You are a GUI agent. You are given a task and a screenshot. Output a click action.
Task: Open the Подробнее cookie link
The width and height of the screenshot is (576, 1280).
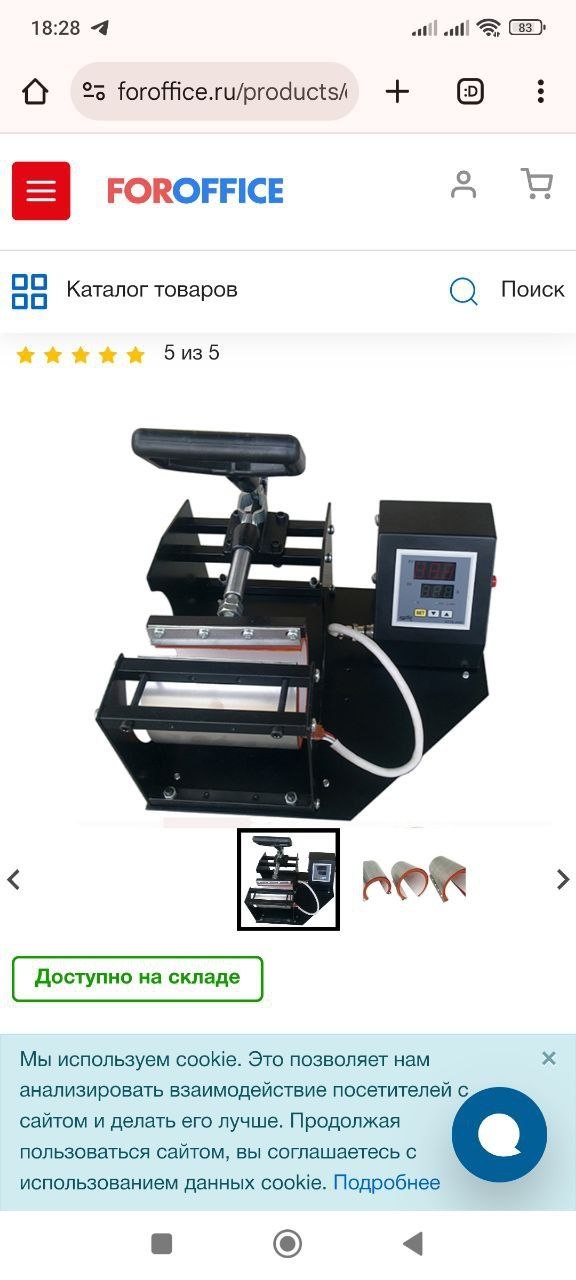coord(387,1182)
